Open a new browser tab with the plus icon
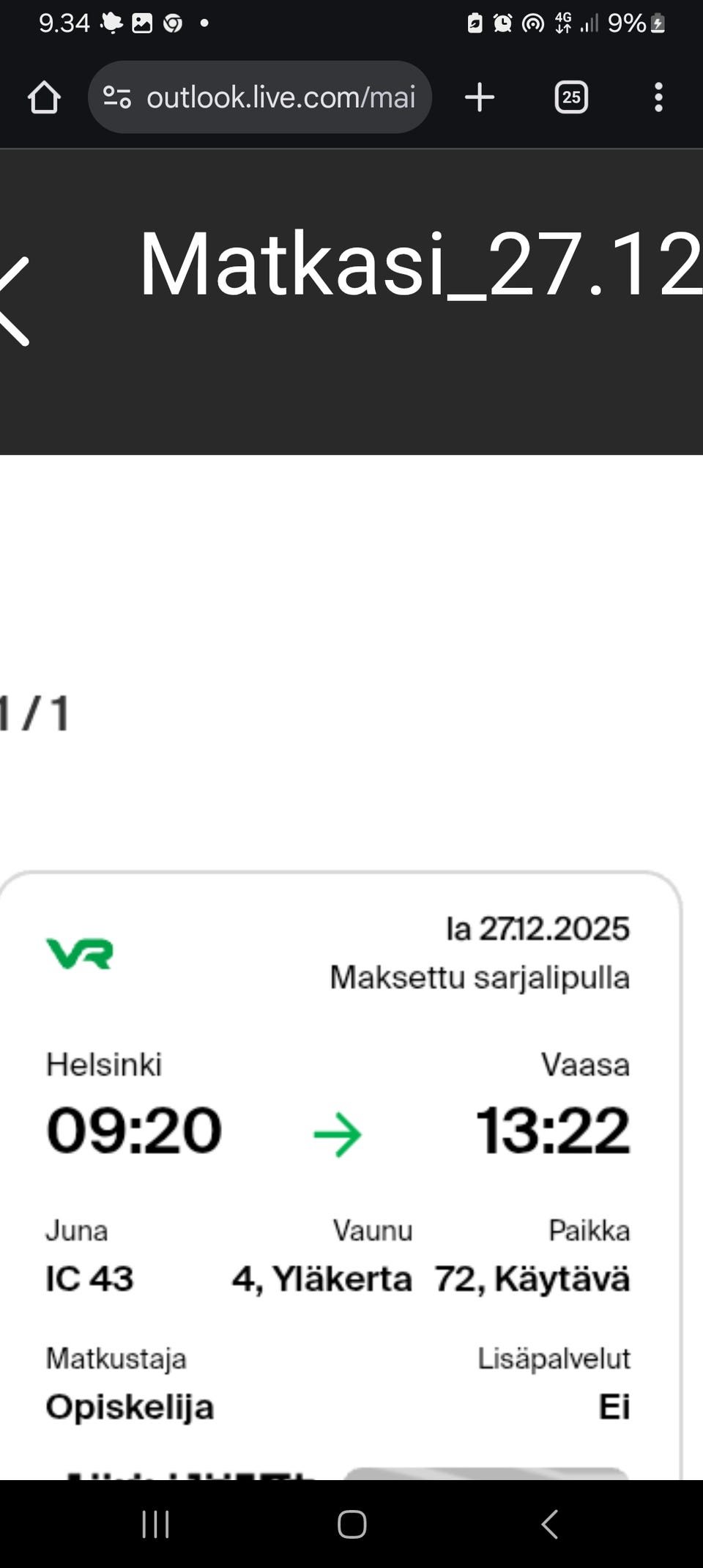This screenshot has width=703, height=1568. click(x=480, y=97)
